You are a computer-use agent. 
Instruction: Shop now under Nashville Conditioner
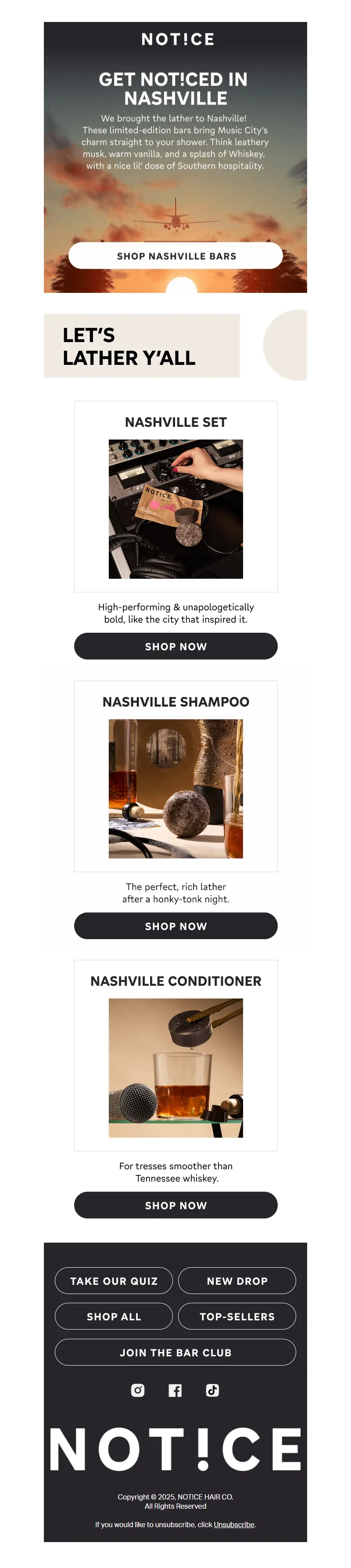pos(175,1204)
